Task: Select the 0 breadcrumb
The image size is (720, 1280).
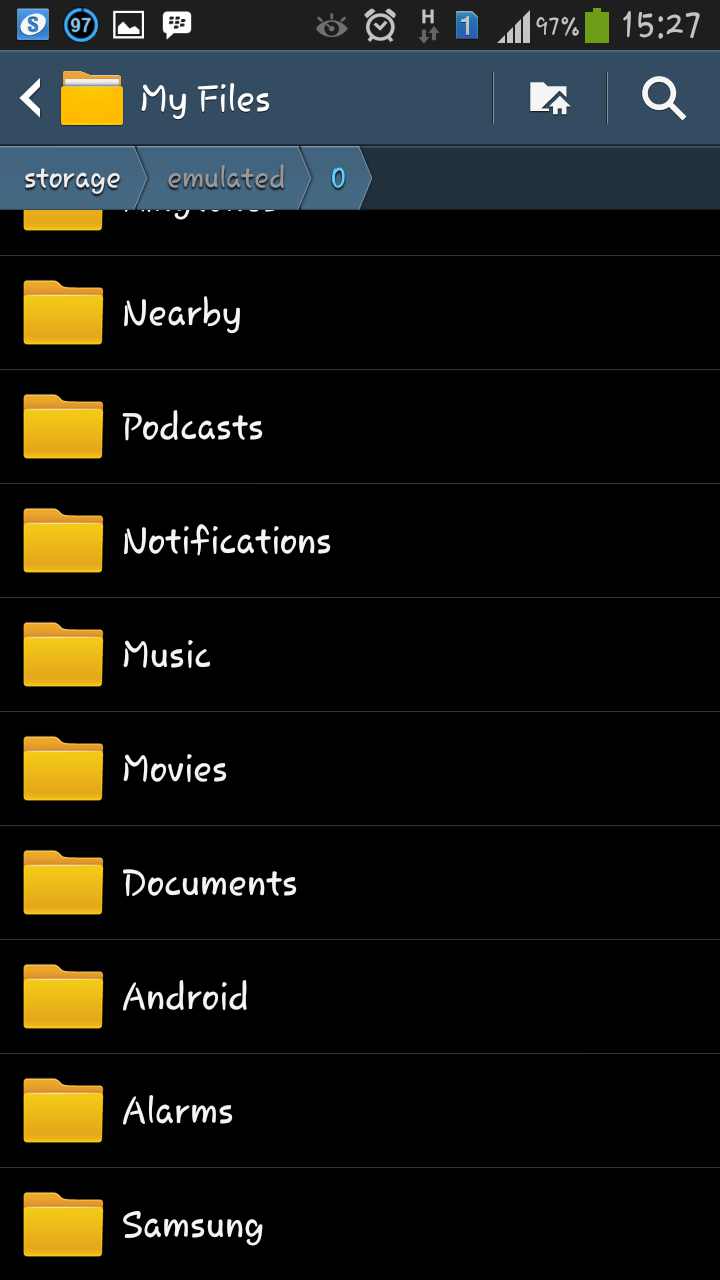Action: [338, 179]
